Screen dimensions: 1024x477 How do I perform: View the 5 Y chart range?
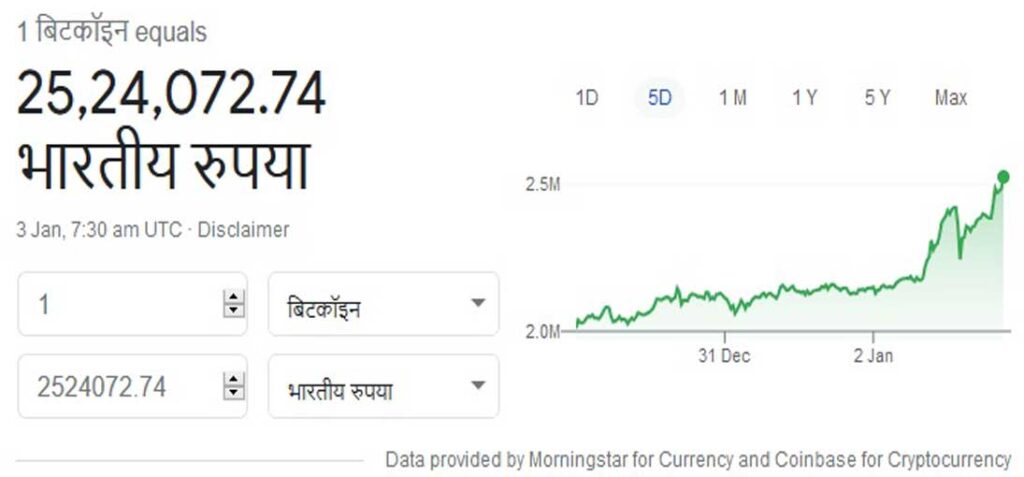(877, 98)
